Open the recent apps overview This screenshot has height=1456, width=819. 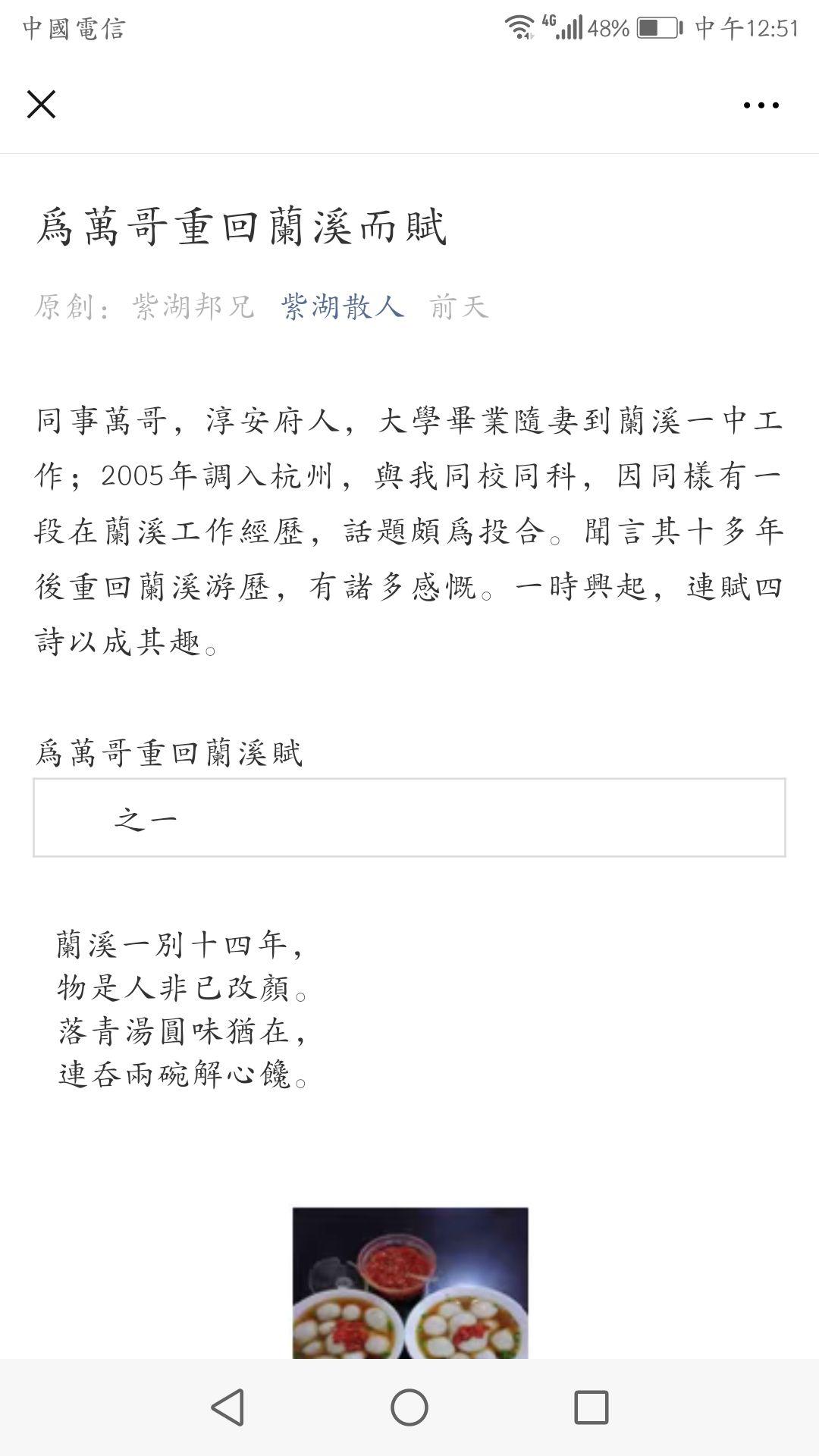591,1407
